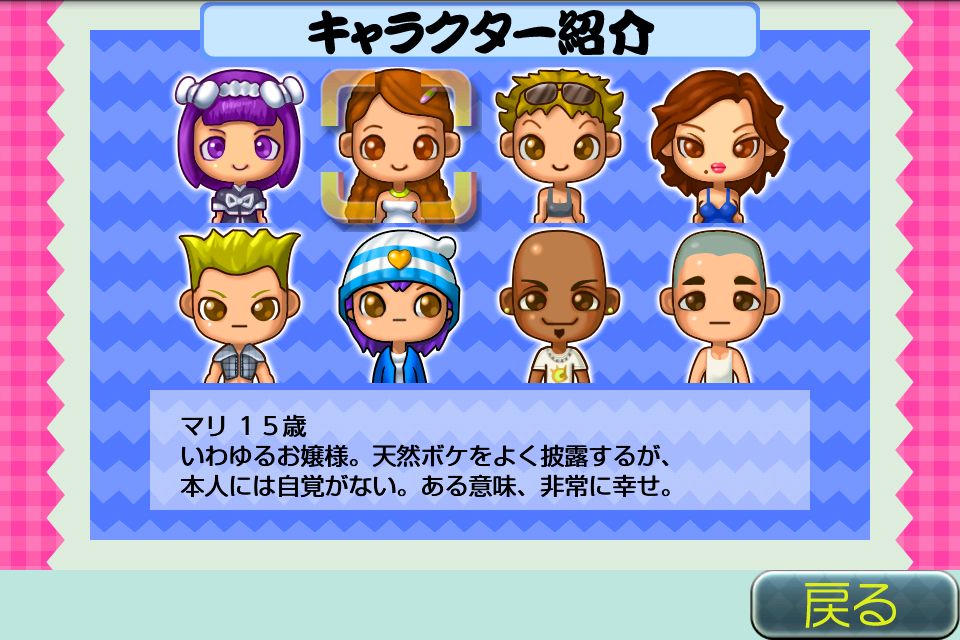The image size is (960, 640).
Task: Select the spiky yellow-haired character
Action: (239, 307)
